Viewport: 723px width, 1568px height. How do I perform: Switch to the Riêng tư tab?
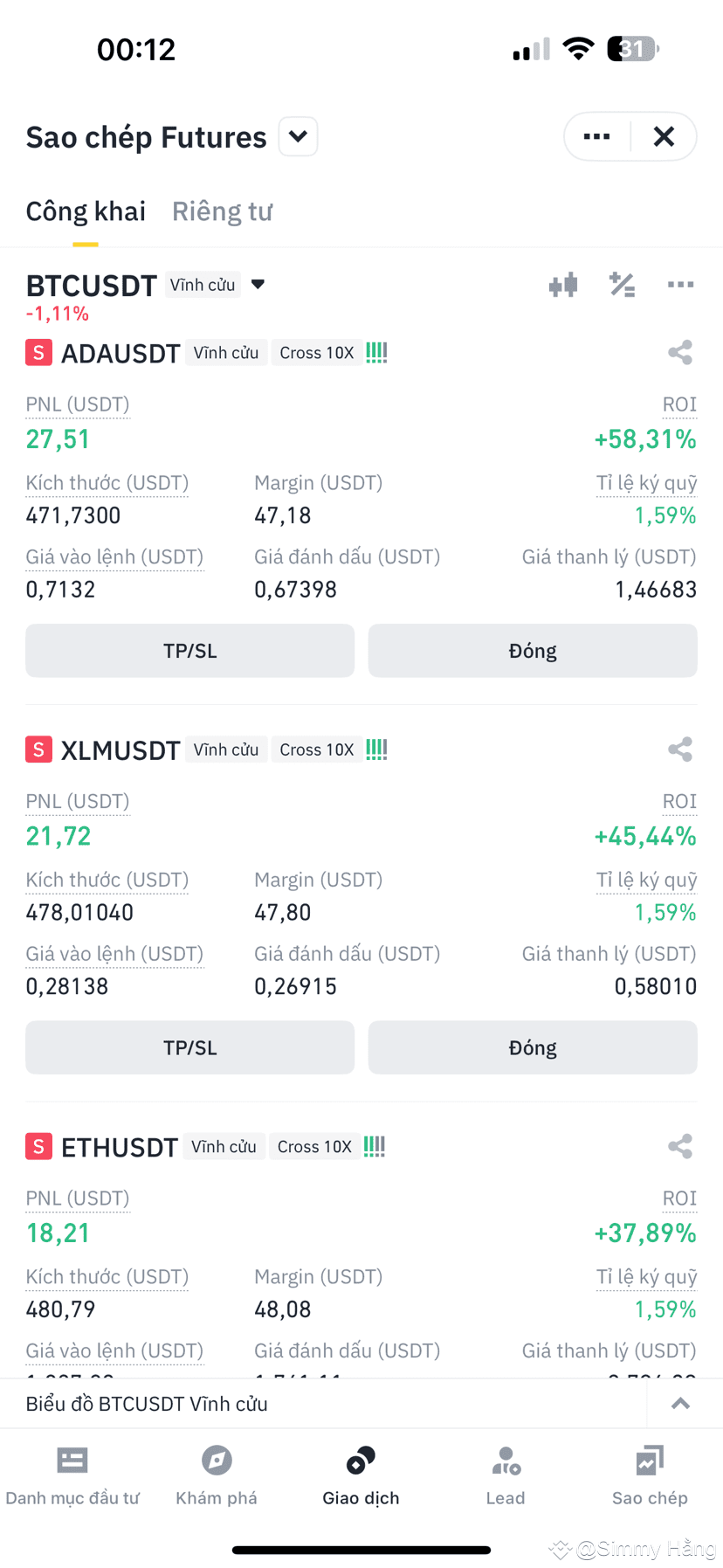pyautogui.click(x=222, y=211)
